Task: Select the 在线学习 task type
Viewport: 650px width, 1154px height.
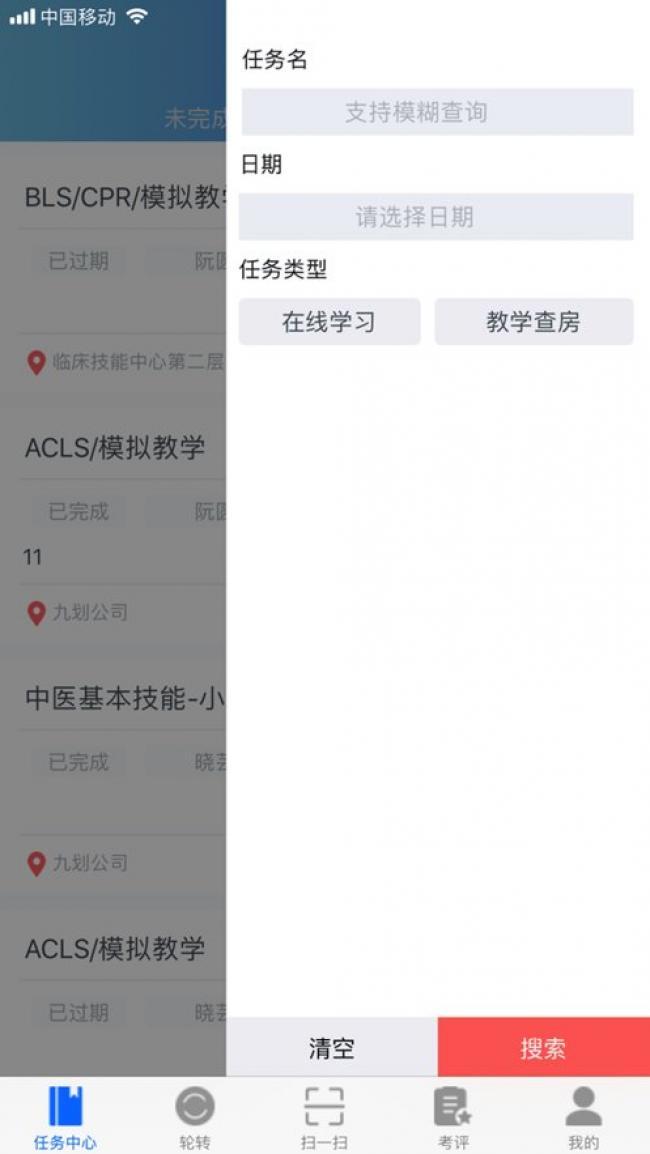Action: point(329,322)
